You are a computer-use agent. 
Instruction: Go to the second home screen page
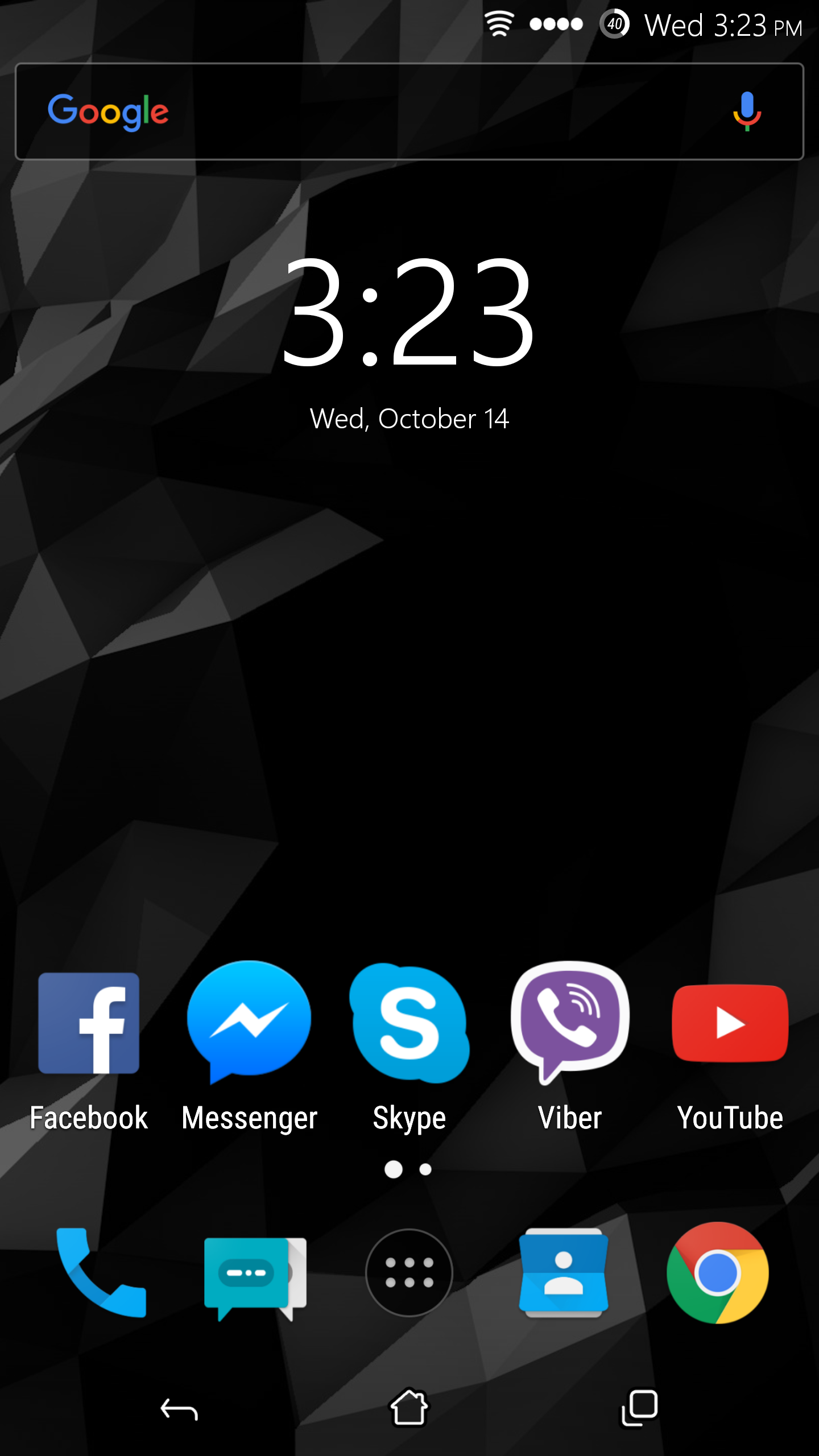[425, 1169]
